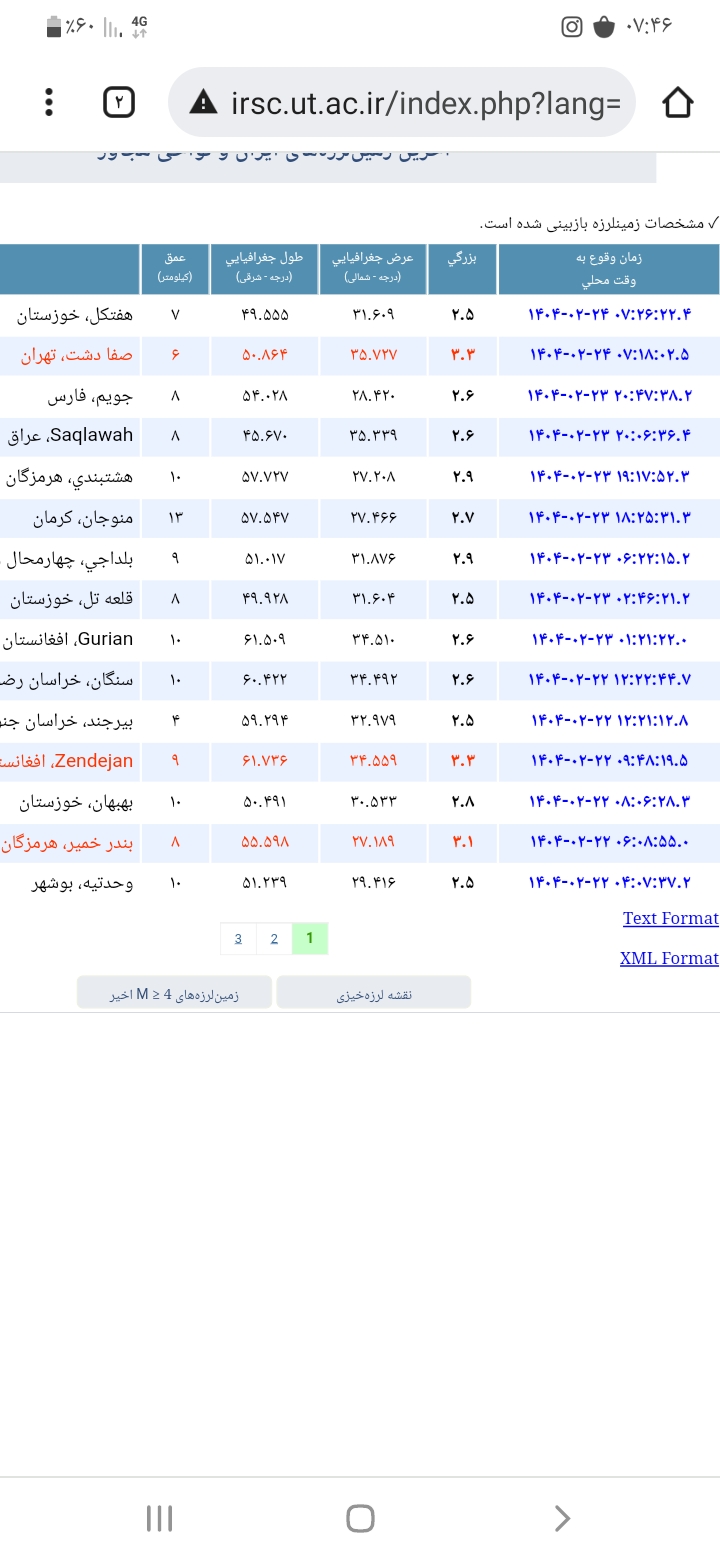Image resolution: width=720 pixels, height=1560 pixels.
Task: Open the recent apps overview
Action: click(x=159, y=1518)
